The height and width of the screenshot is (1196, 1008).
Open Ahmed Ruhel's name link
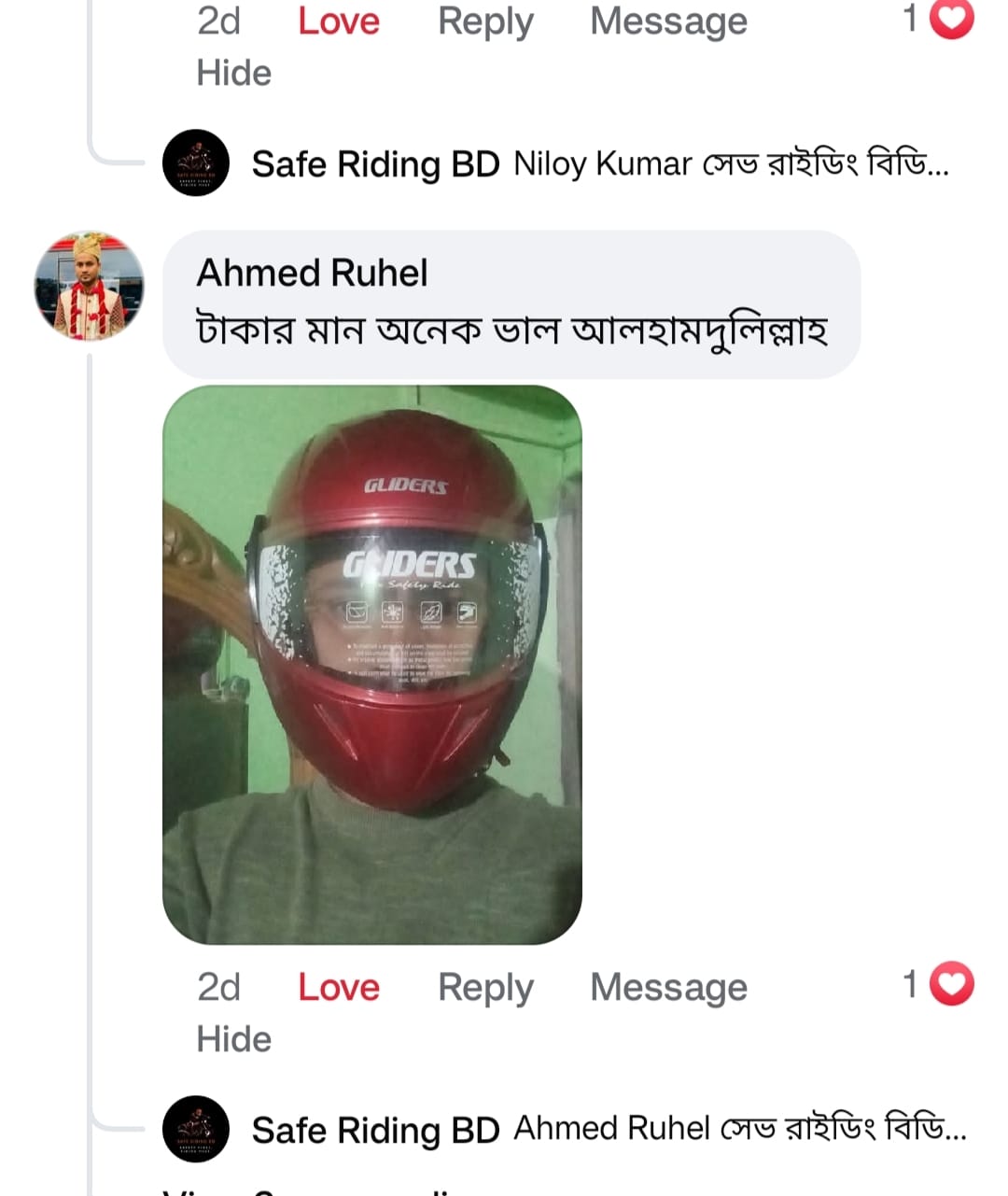click(312, 274)
